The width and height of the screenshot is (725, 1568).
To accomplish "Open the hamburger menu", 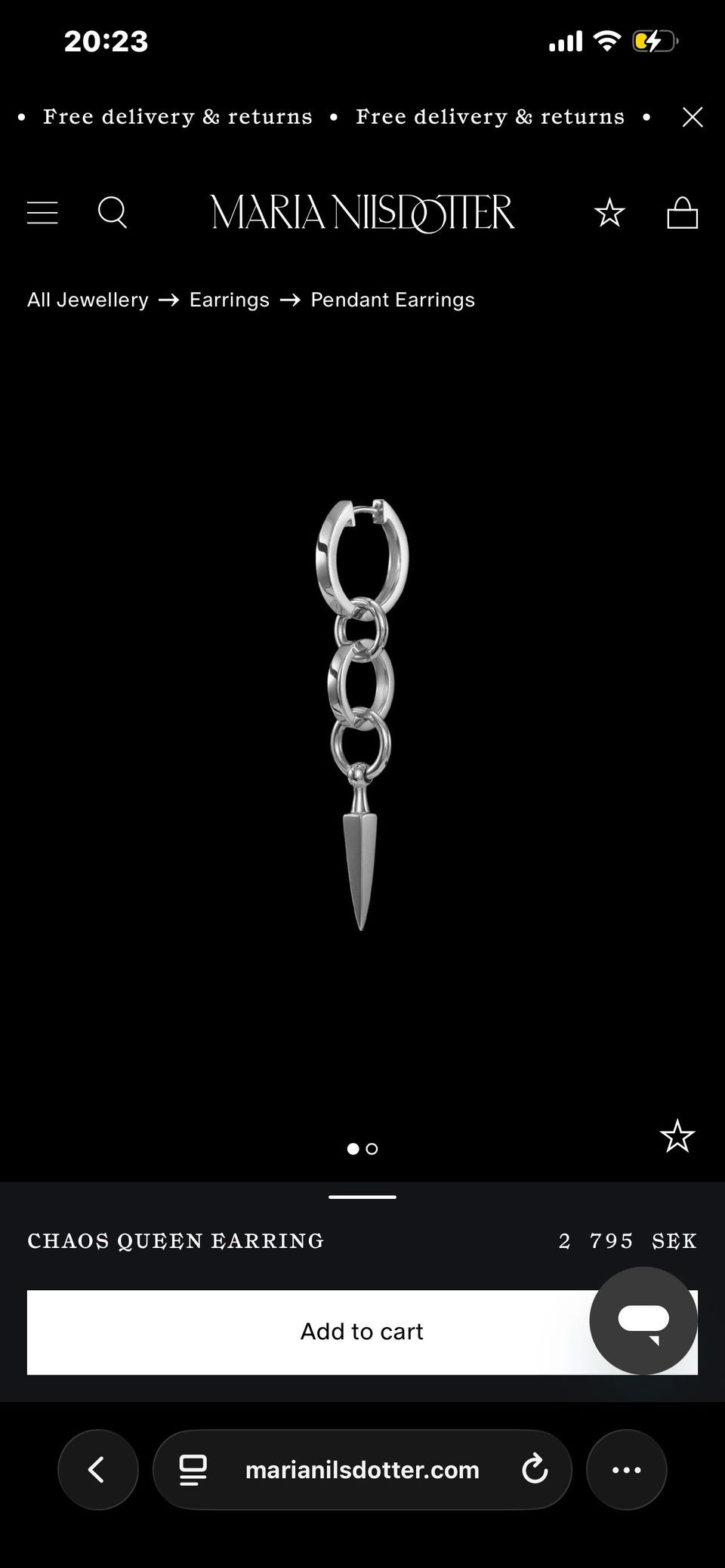I will [42, 213].
